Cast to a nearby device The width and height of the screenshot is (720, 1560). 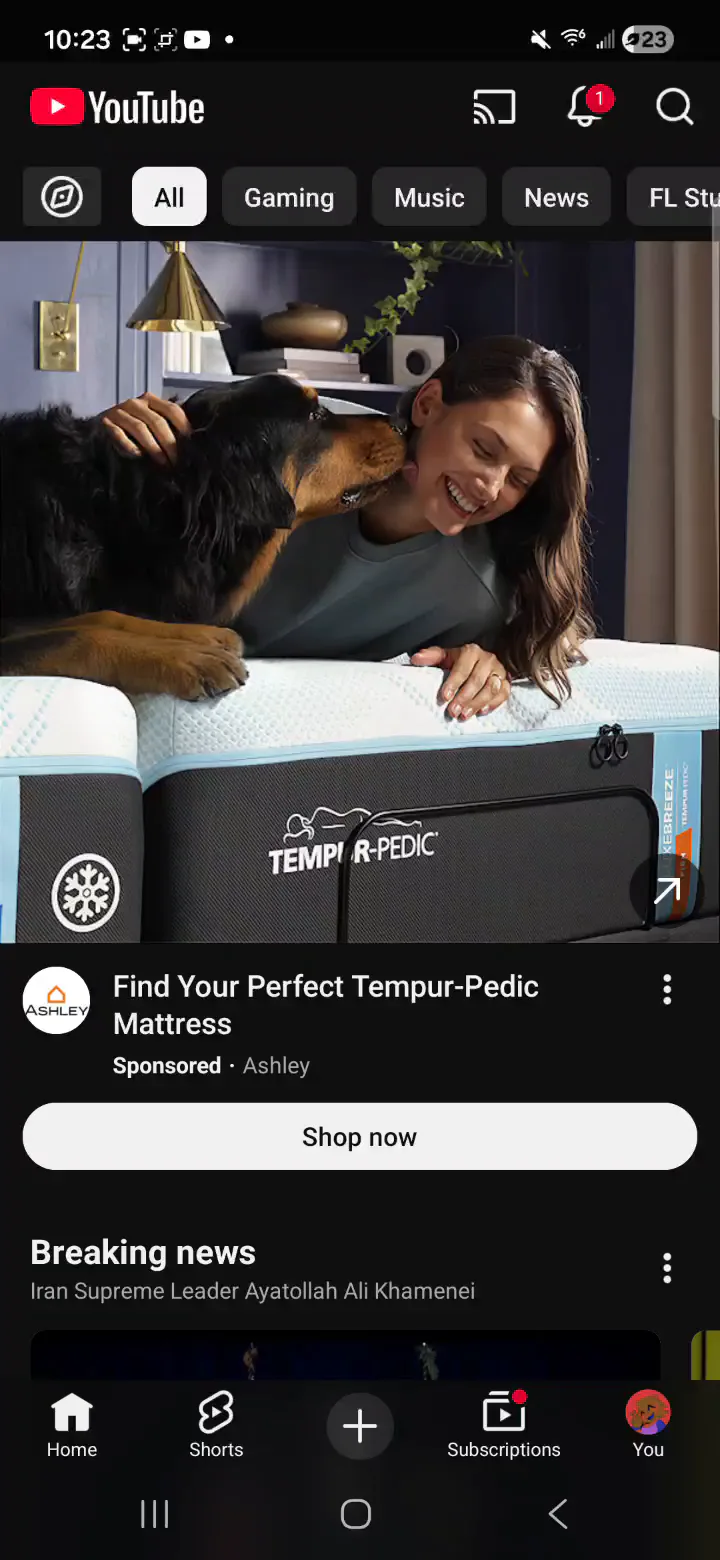click(494, 107)
